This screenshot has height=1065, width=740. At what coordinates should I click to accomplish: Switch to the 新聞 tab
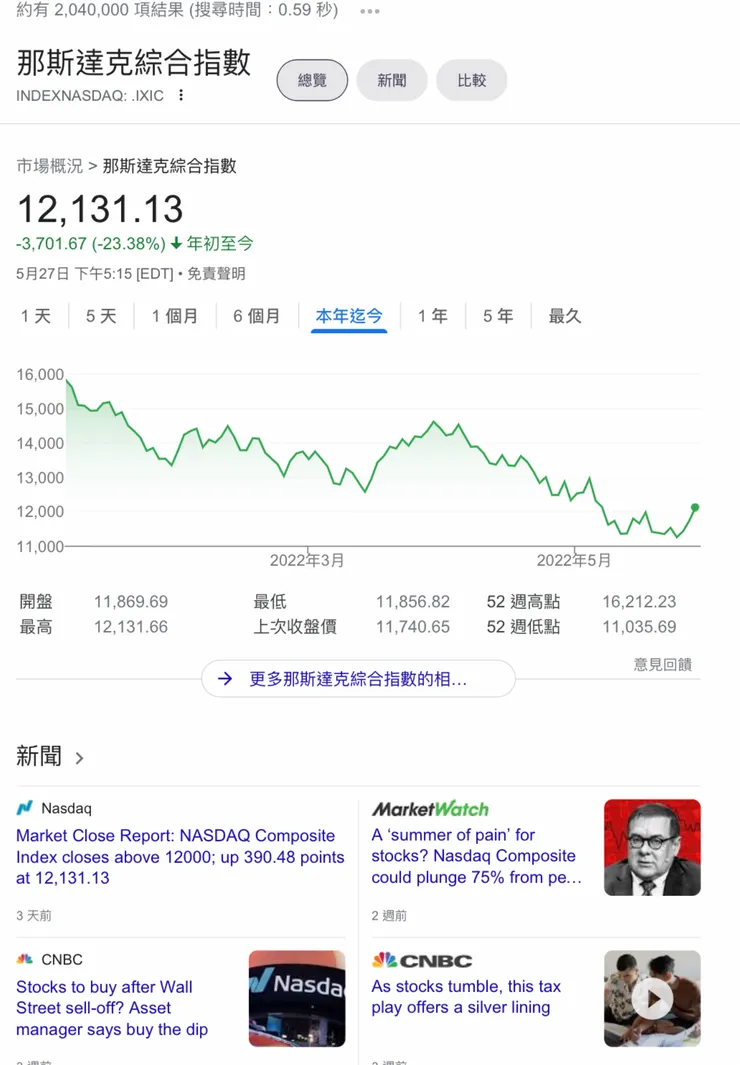click(x=392, y=80)
